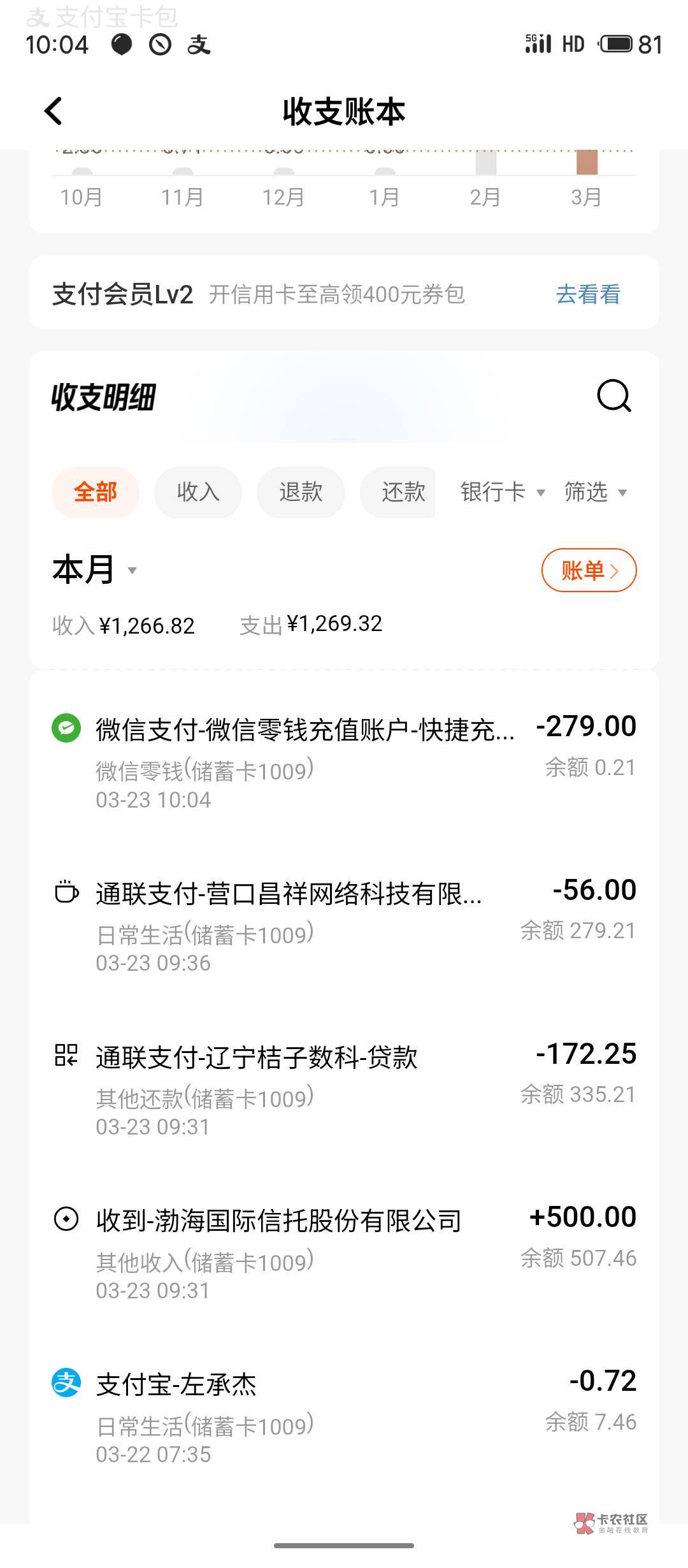Expand the 银行卡 dropdown
Screen dimensions: 688x1568
503,492
